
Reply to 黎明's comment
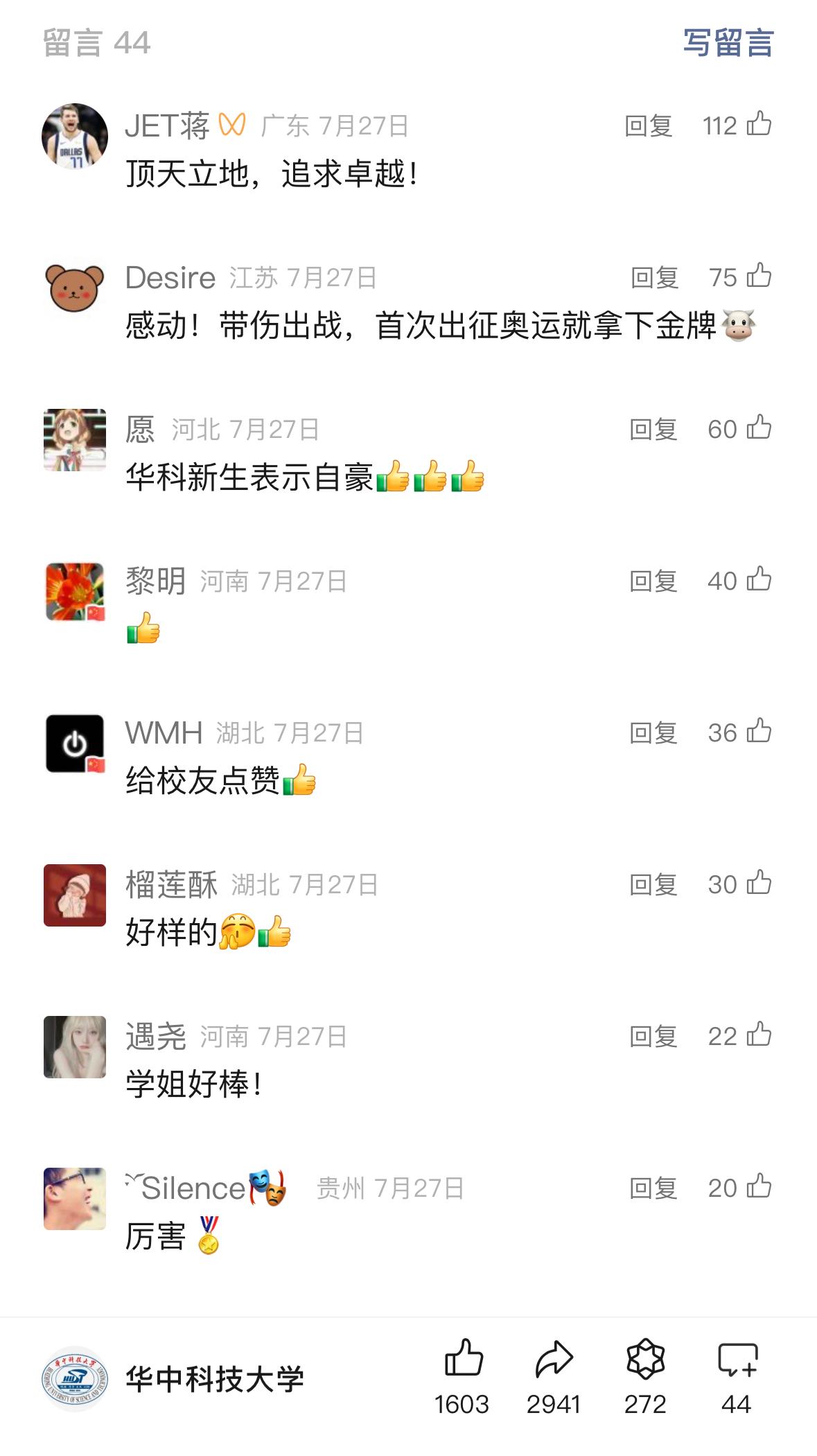tap(653, 581)
